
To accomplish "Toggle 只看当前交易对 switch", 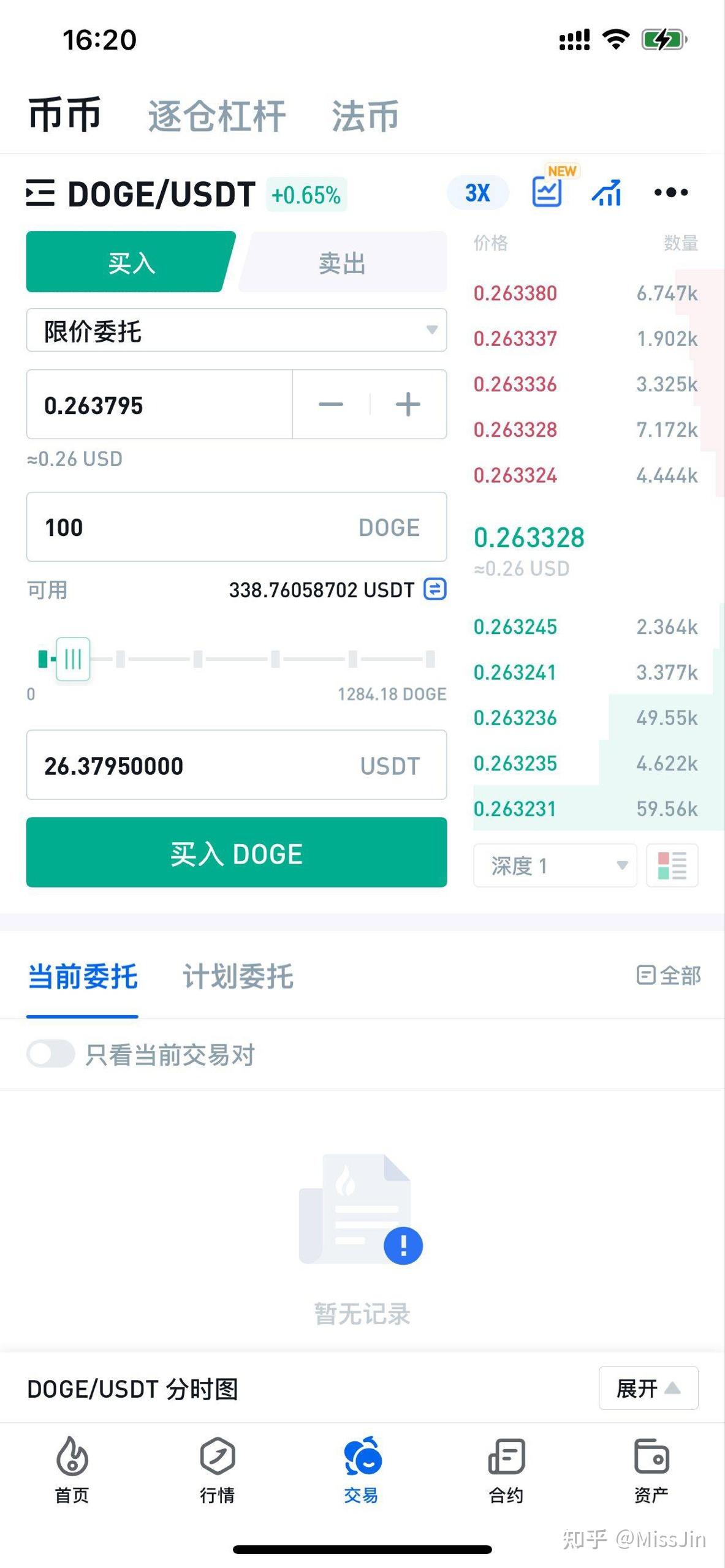I will click(x=50, y=1054).
